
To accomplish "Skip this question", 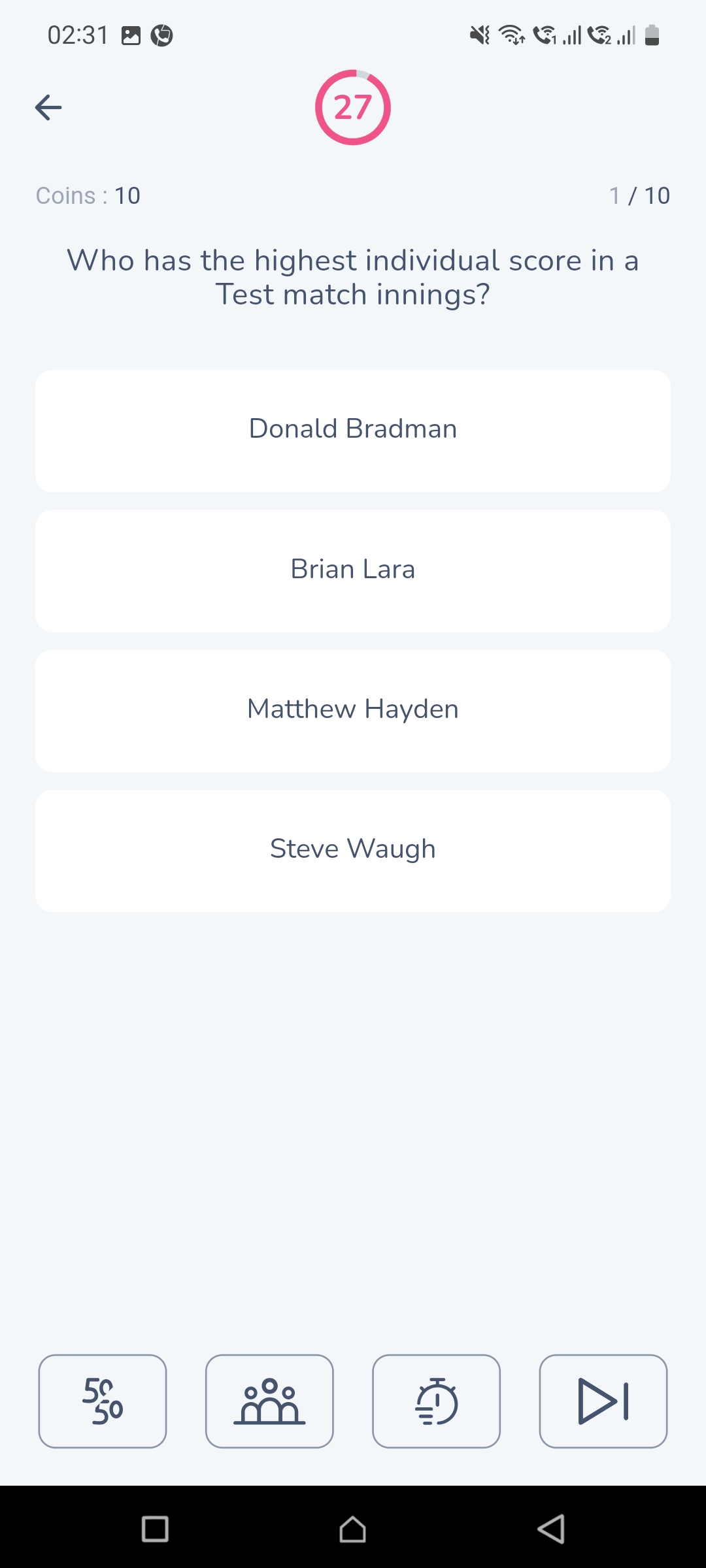I will 603,1401.
